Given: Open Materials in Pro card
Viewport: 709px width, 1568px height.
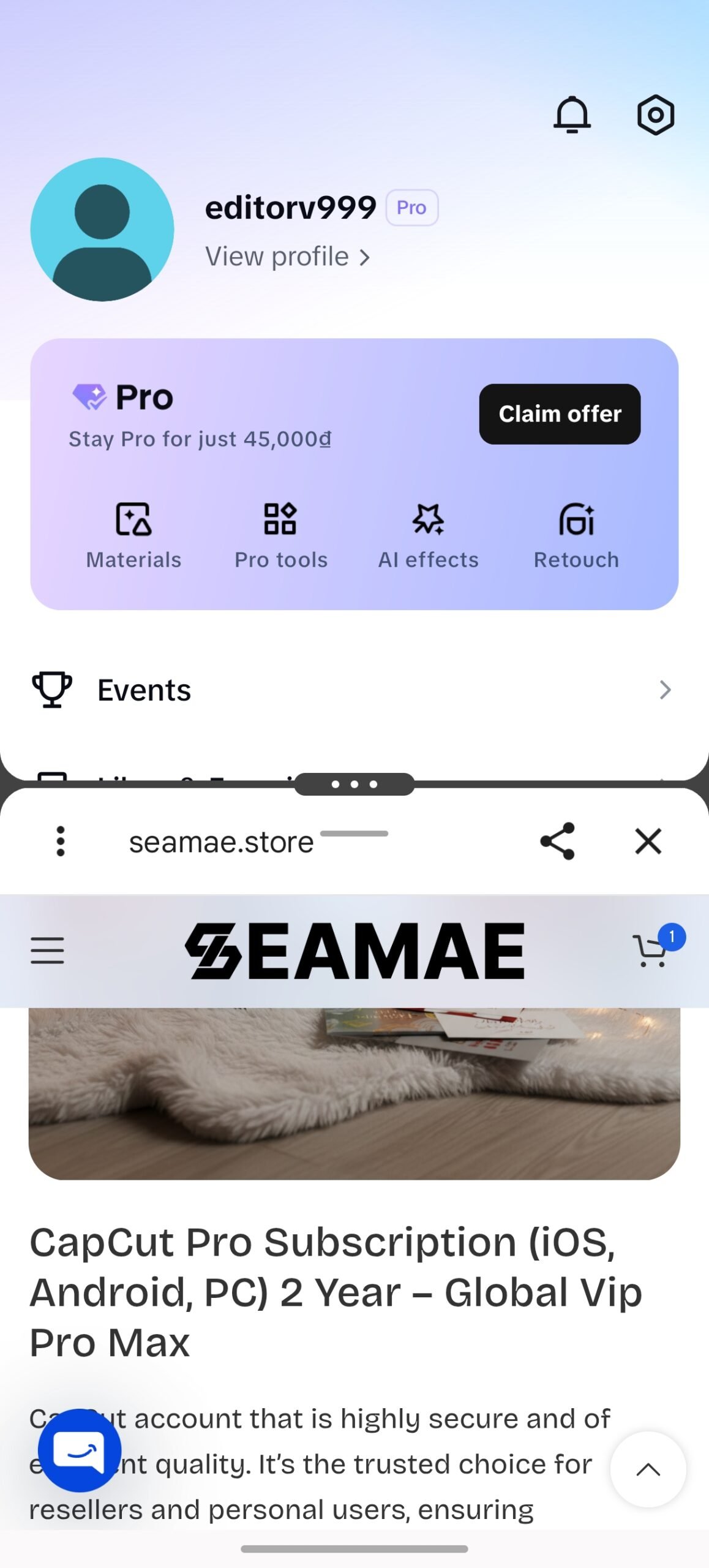Looking at the screenshot, I should pyautogui.click(x=133, y=535).
